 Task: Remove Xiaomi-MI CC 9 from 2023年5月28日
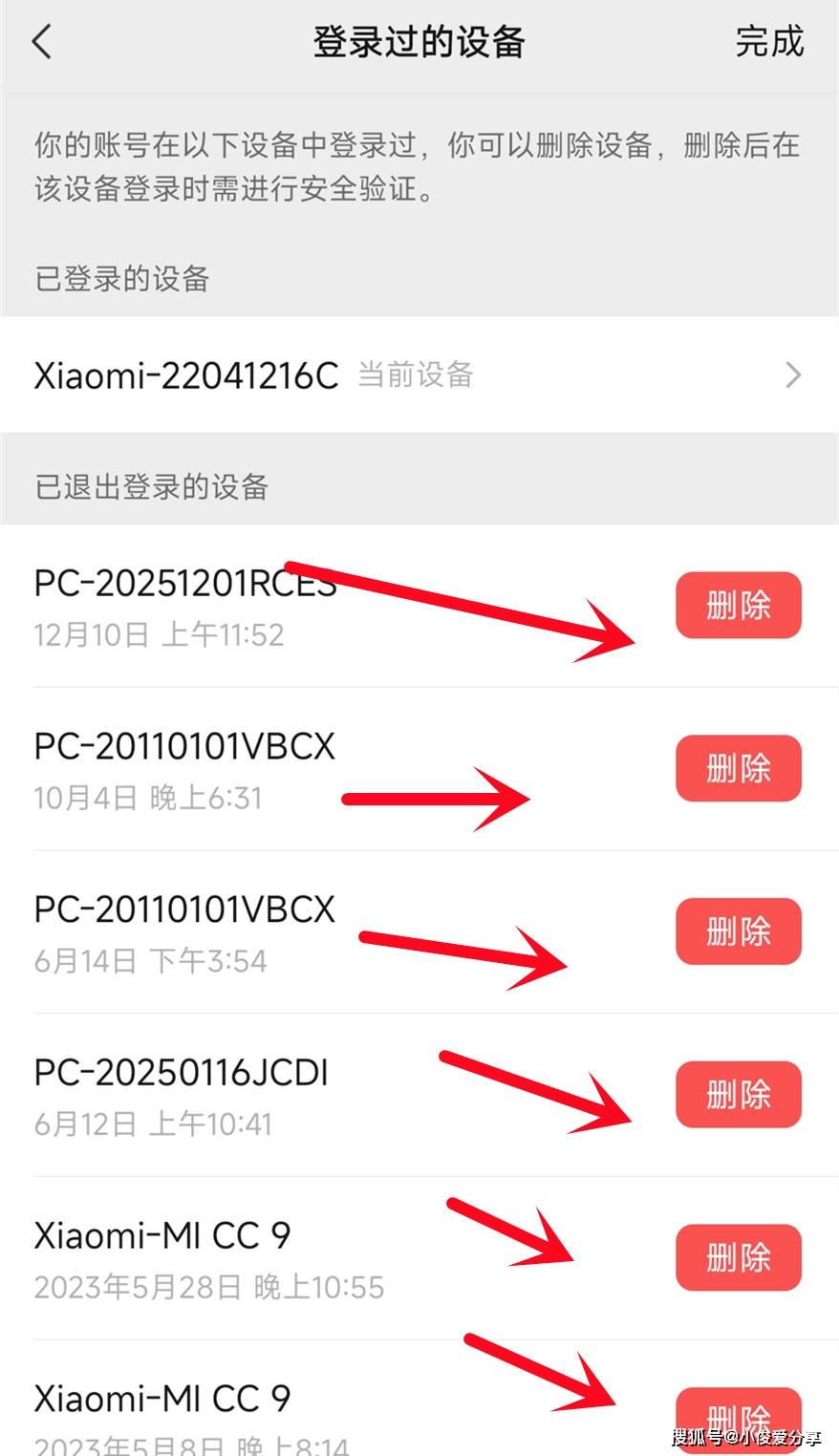point(738,1257)
